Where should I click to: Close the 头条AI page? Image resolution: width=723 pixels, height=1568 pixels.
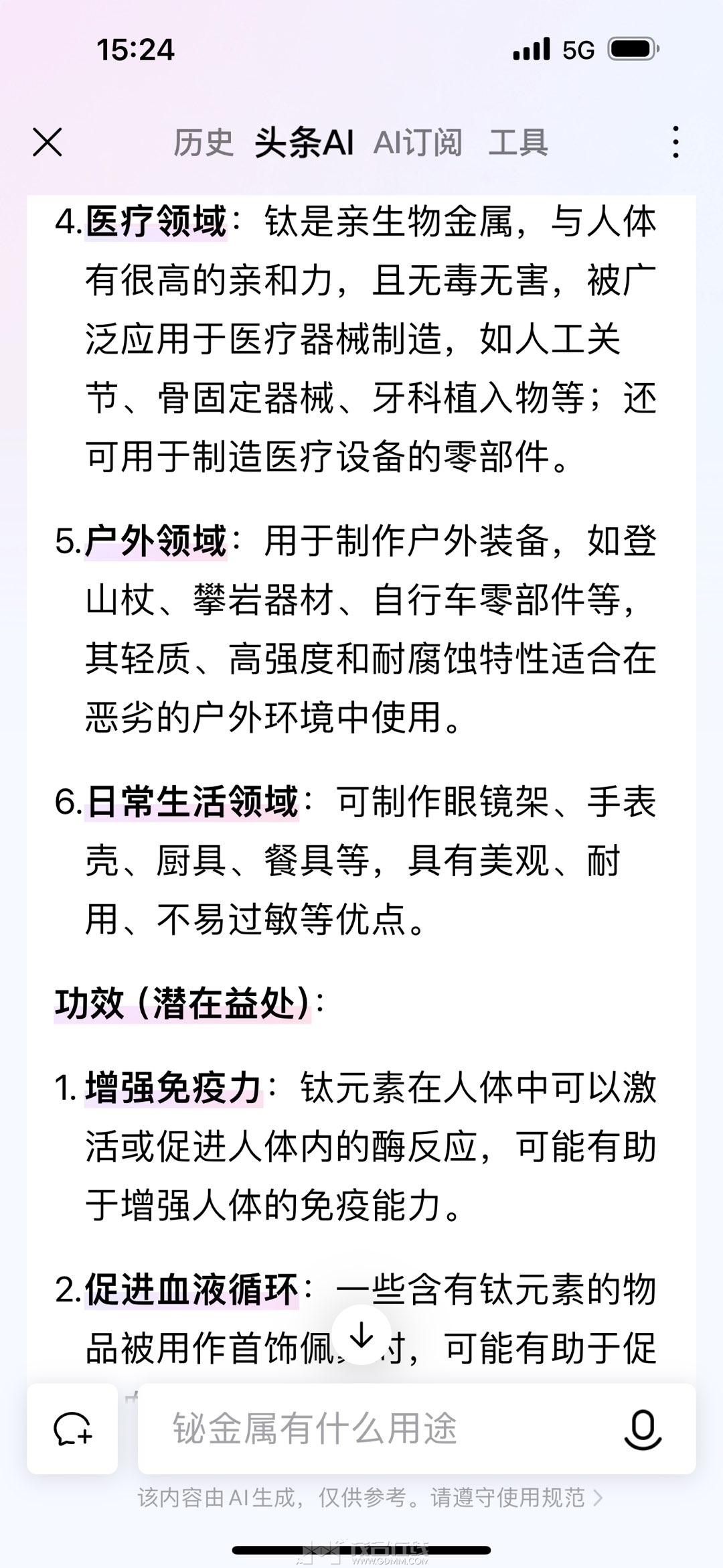pyautogui.click(x=48, y=143)
